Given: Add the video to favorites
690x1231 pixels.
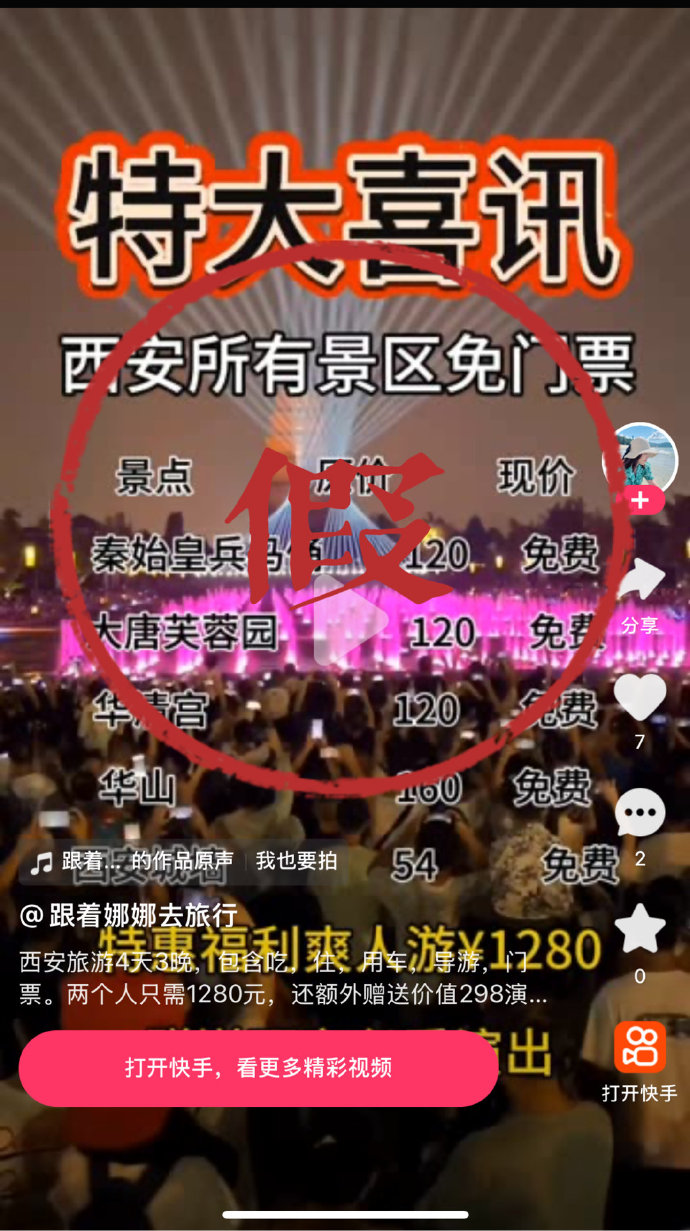Looking at the screenshot, I should (x=640, y=930).
